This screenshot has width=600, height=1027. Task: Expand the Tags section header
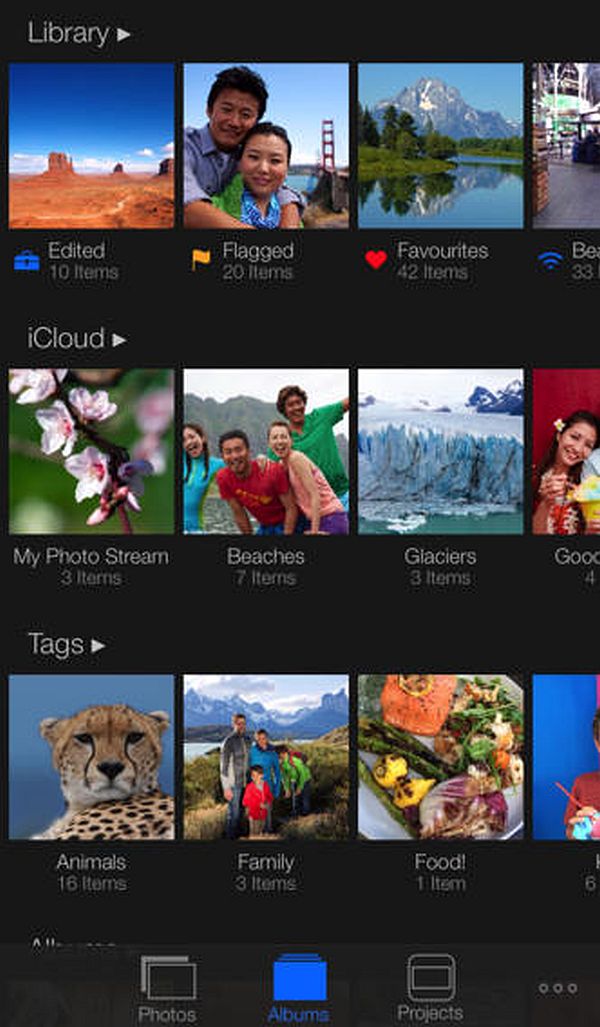[x=66, y=645]
